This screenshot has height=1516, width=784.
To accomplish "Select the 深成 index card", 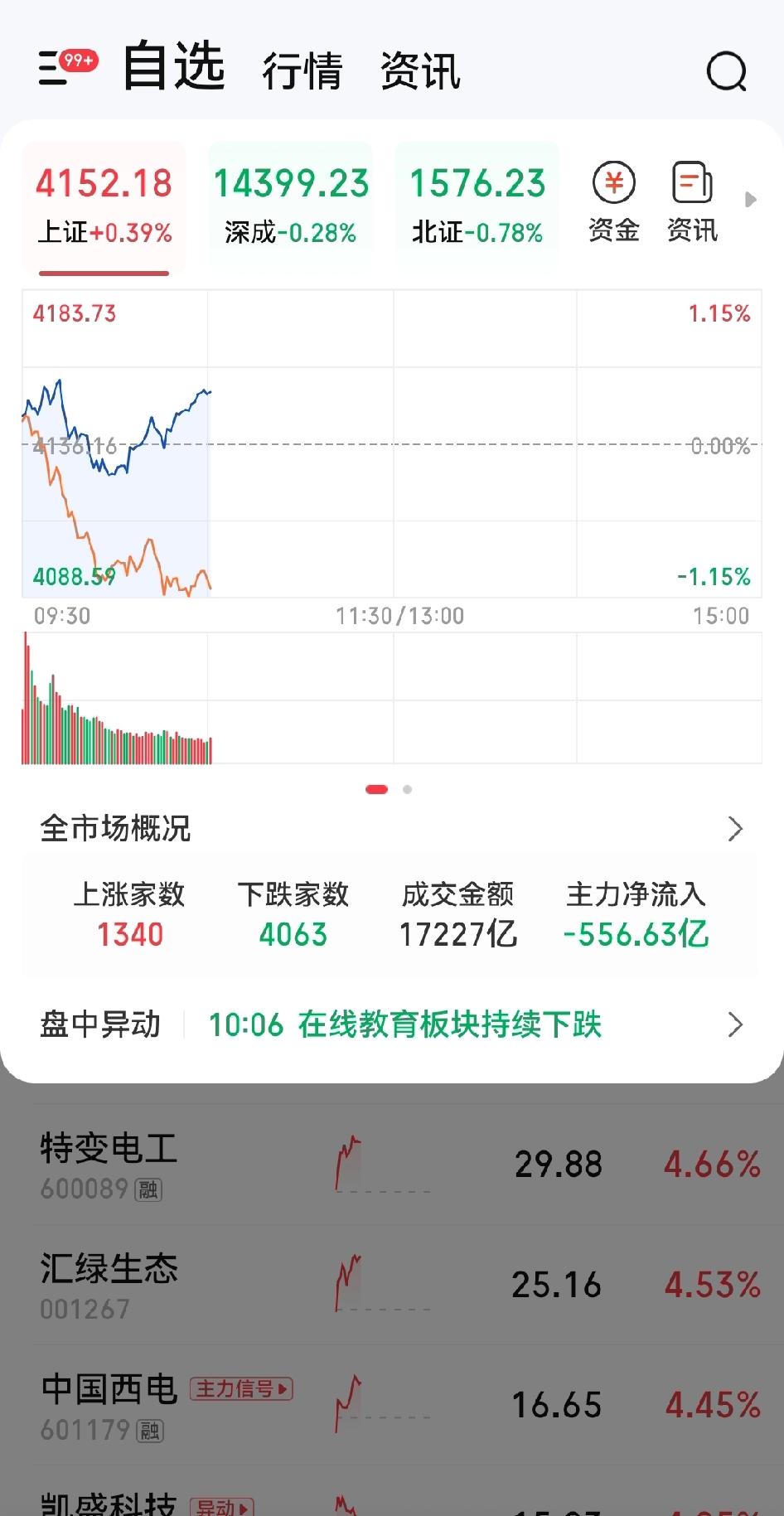I will tap(290, 199).
